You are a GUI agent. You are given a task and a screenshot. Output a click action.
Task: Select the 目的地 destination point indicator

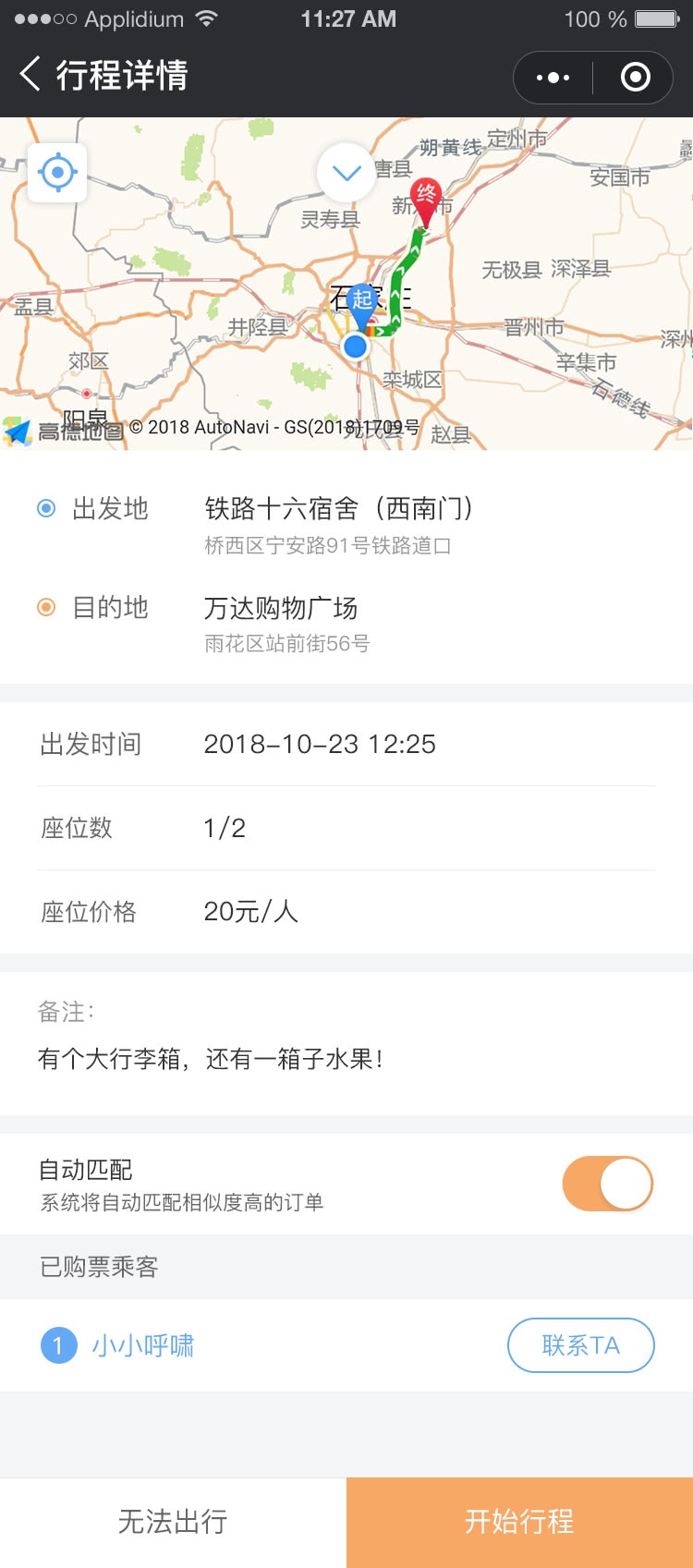click(44, 607)
